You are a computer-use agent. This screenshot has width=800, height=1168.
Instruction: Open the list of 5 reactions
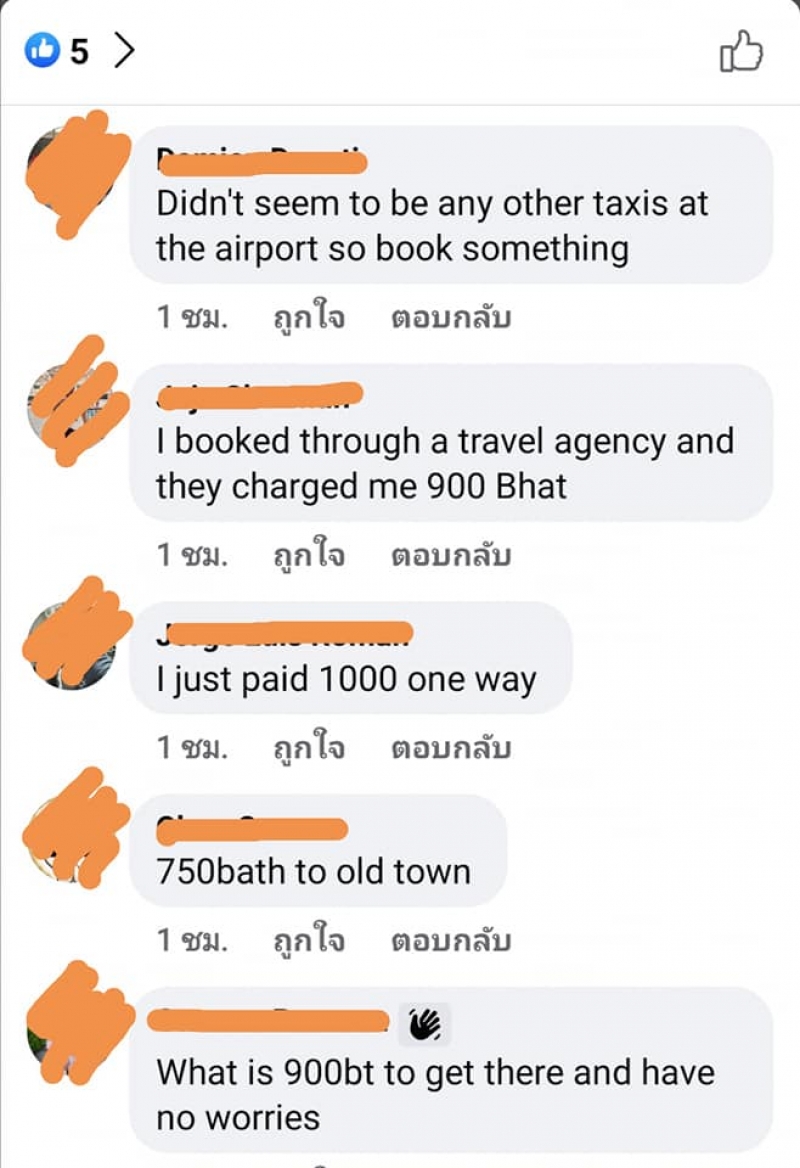[80, 50]
